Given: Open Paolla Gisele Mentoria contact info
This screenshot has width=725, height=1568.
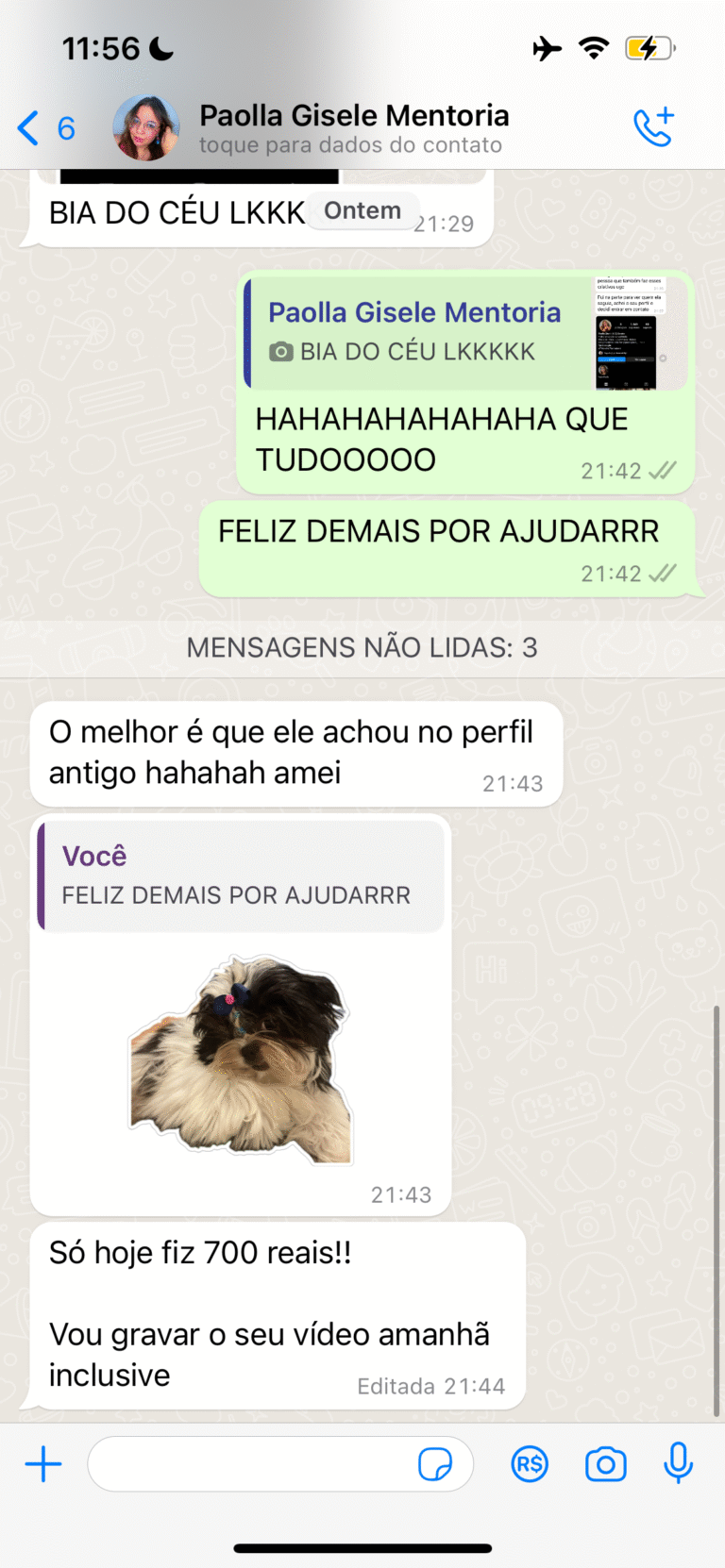Looking at the screenshot, I should coord(354,129).
